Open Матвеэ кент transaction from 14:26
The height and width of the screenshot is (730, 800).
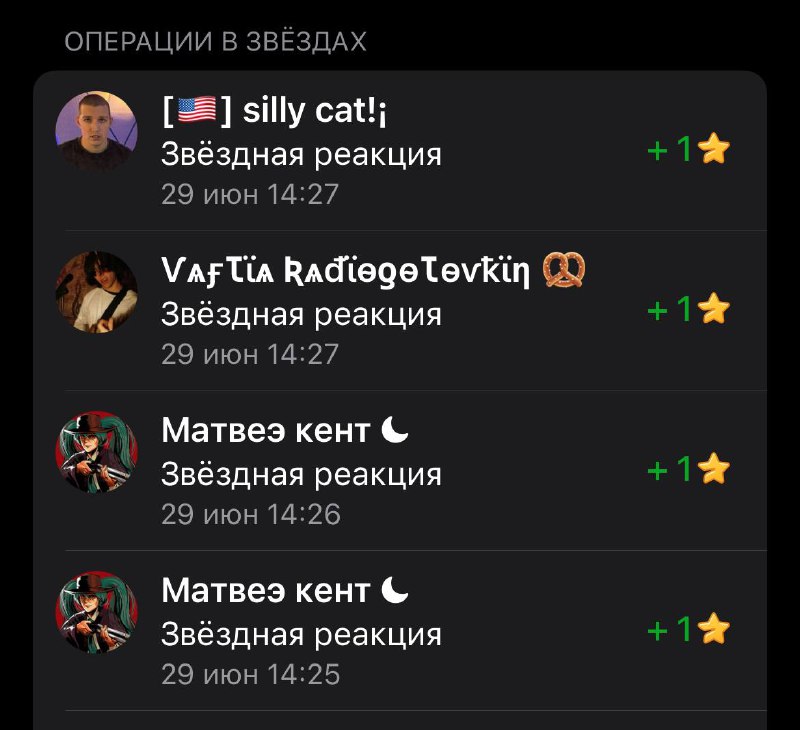(x=400, y=470)
